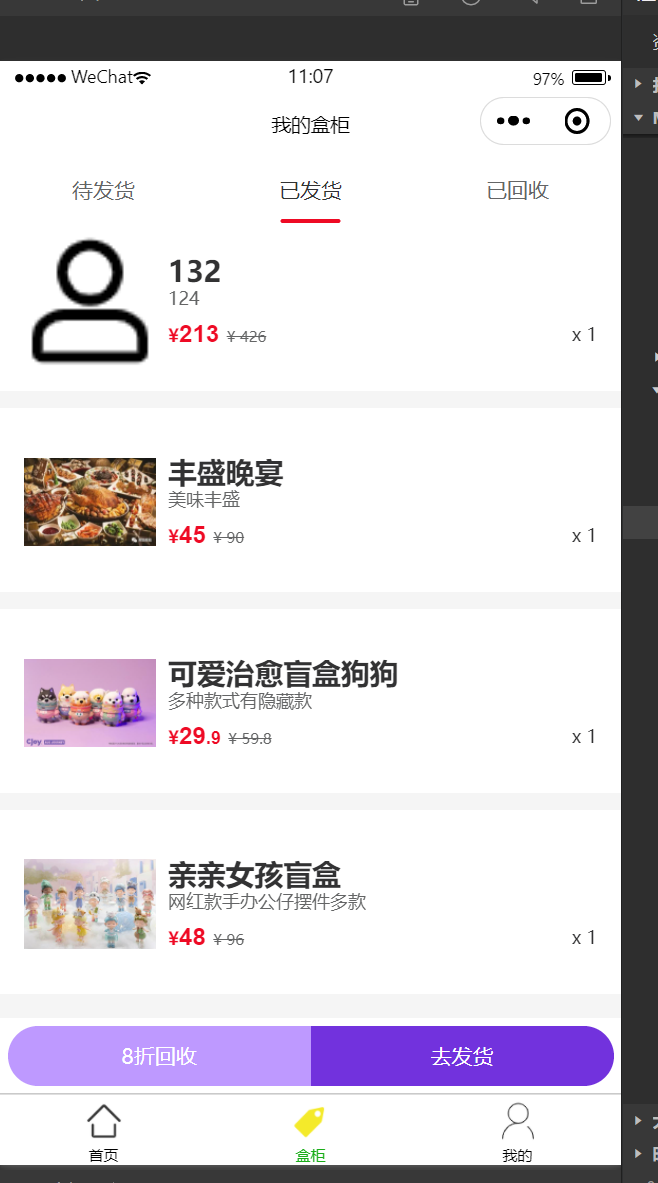Switch to the 我的 profile tab
This screenshot has height=1183, width=658.
coord(517,1133)
